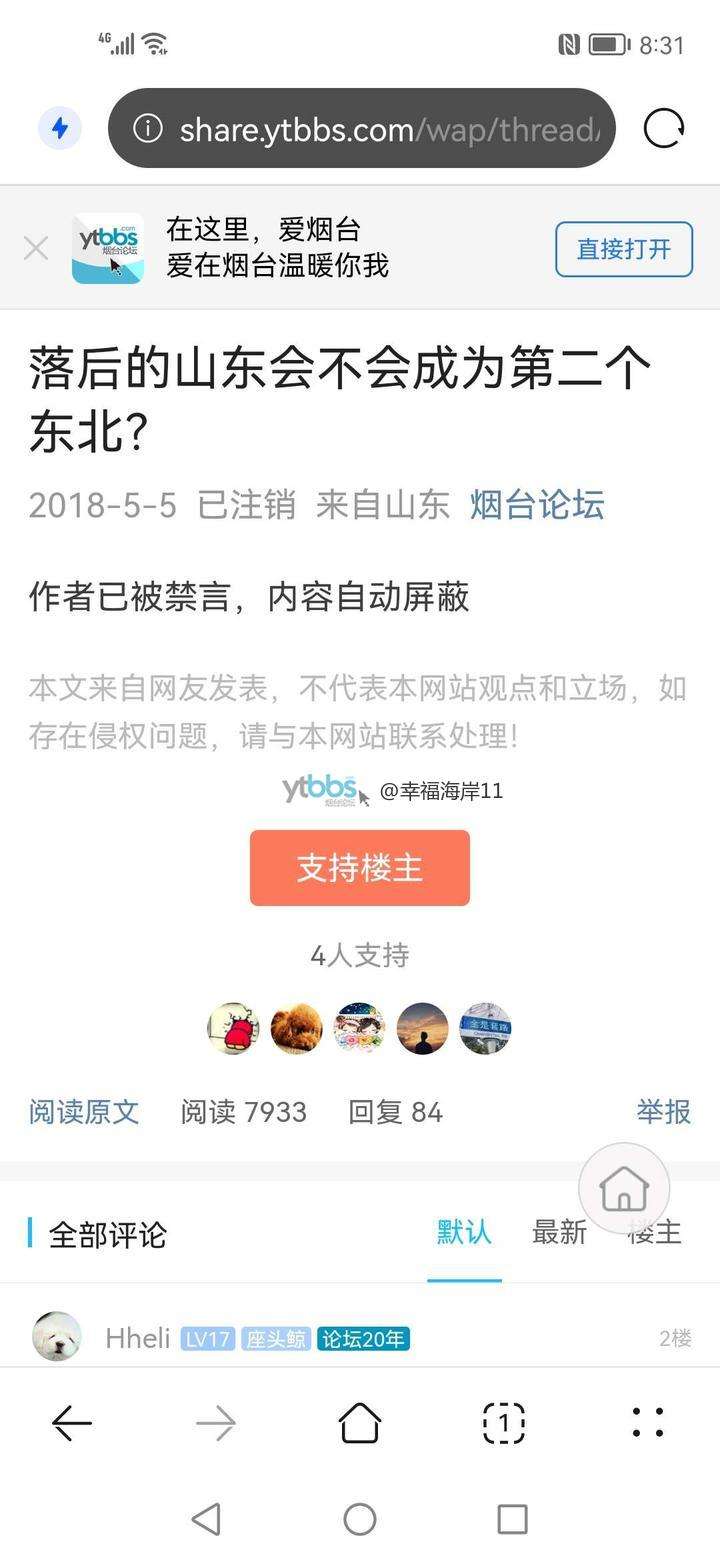
Task: Tap 直接打开 to open in app
Action: tap(623, 249)
